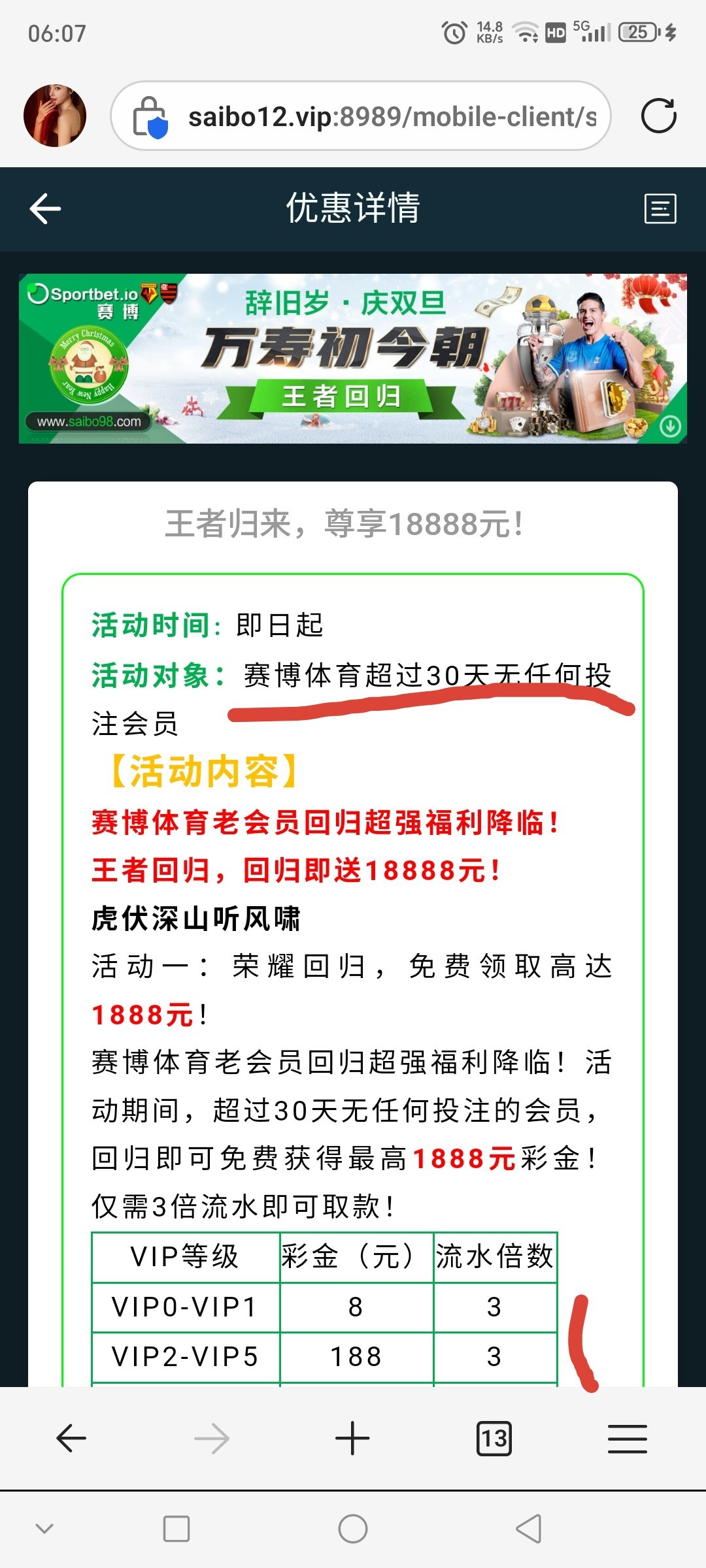Reload the current page
The image size is (706, 1568).
click(658, 116)
